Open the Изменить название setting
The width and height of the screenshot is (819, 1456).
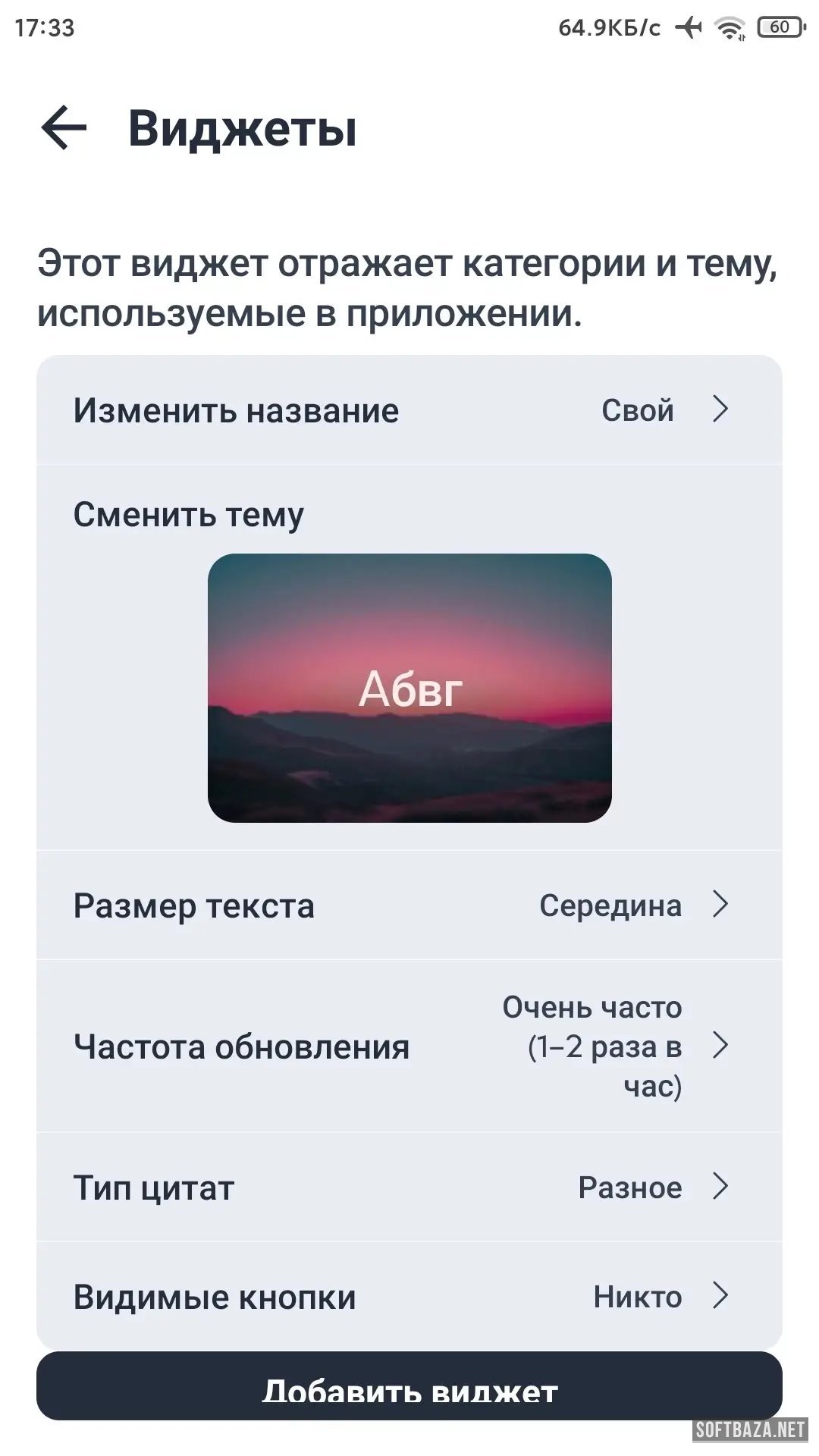409,410
